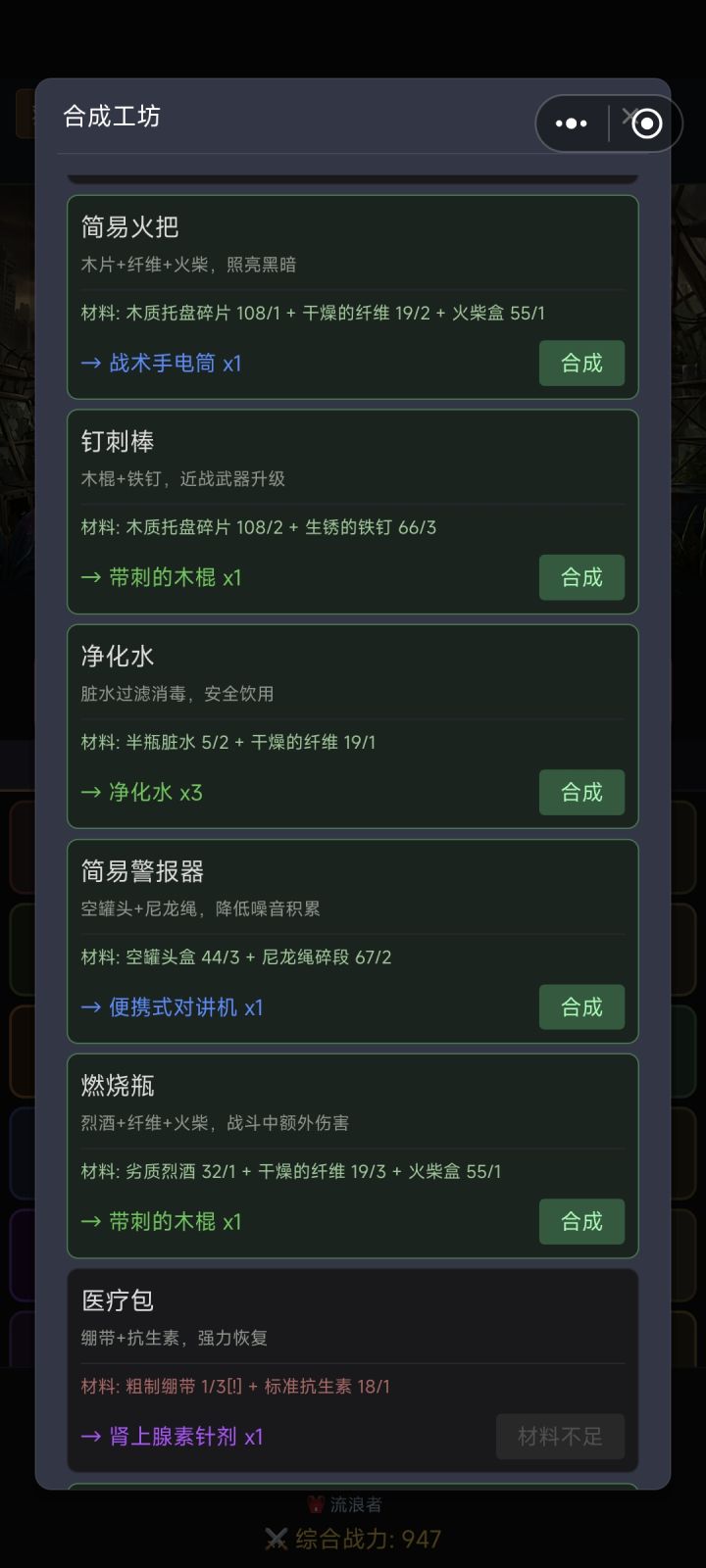Click the green item tile on the left edge
Screen dimensions: 706x1568
point(20,949)
